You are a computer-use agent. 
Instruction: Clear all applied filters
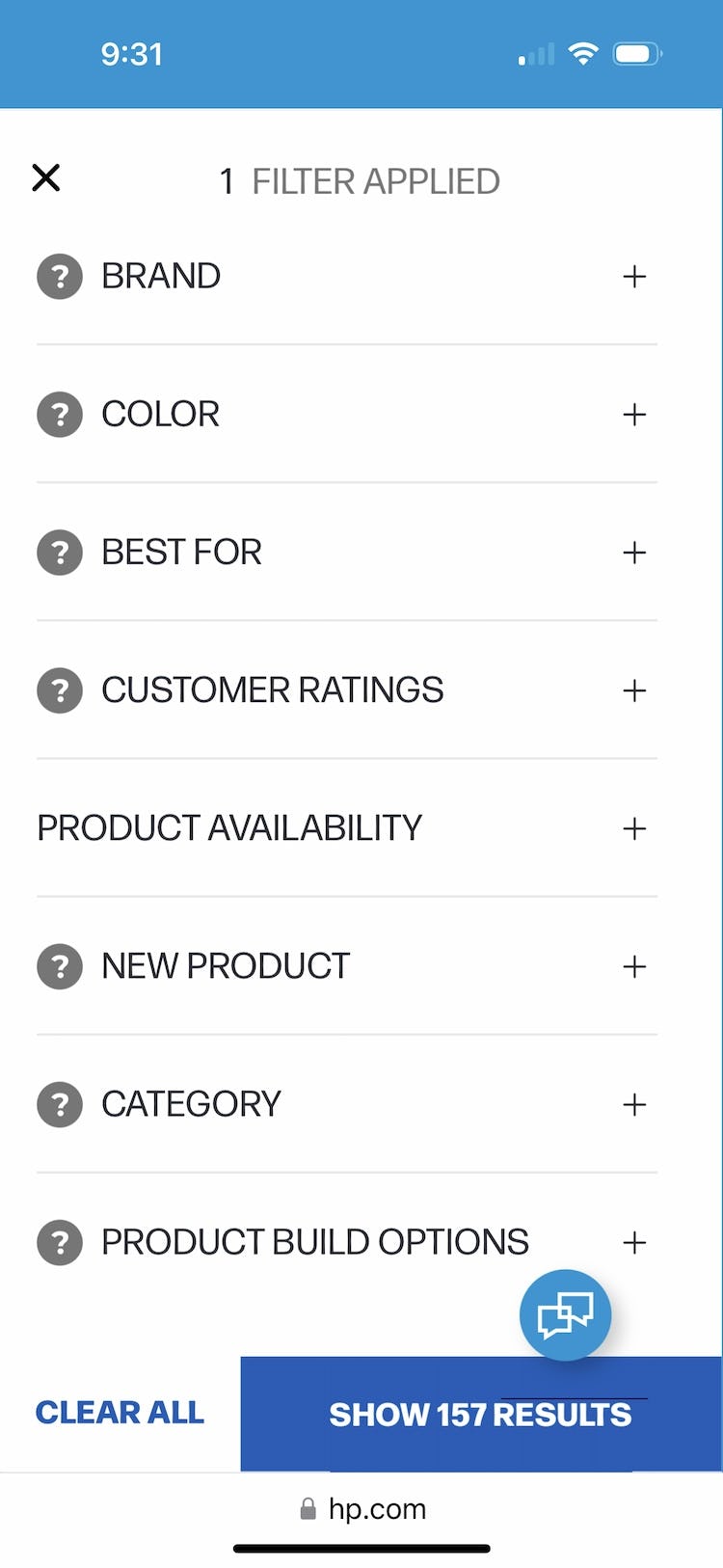[x=120, y=1413]
